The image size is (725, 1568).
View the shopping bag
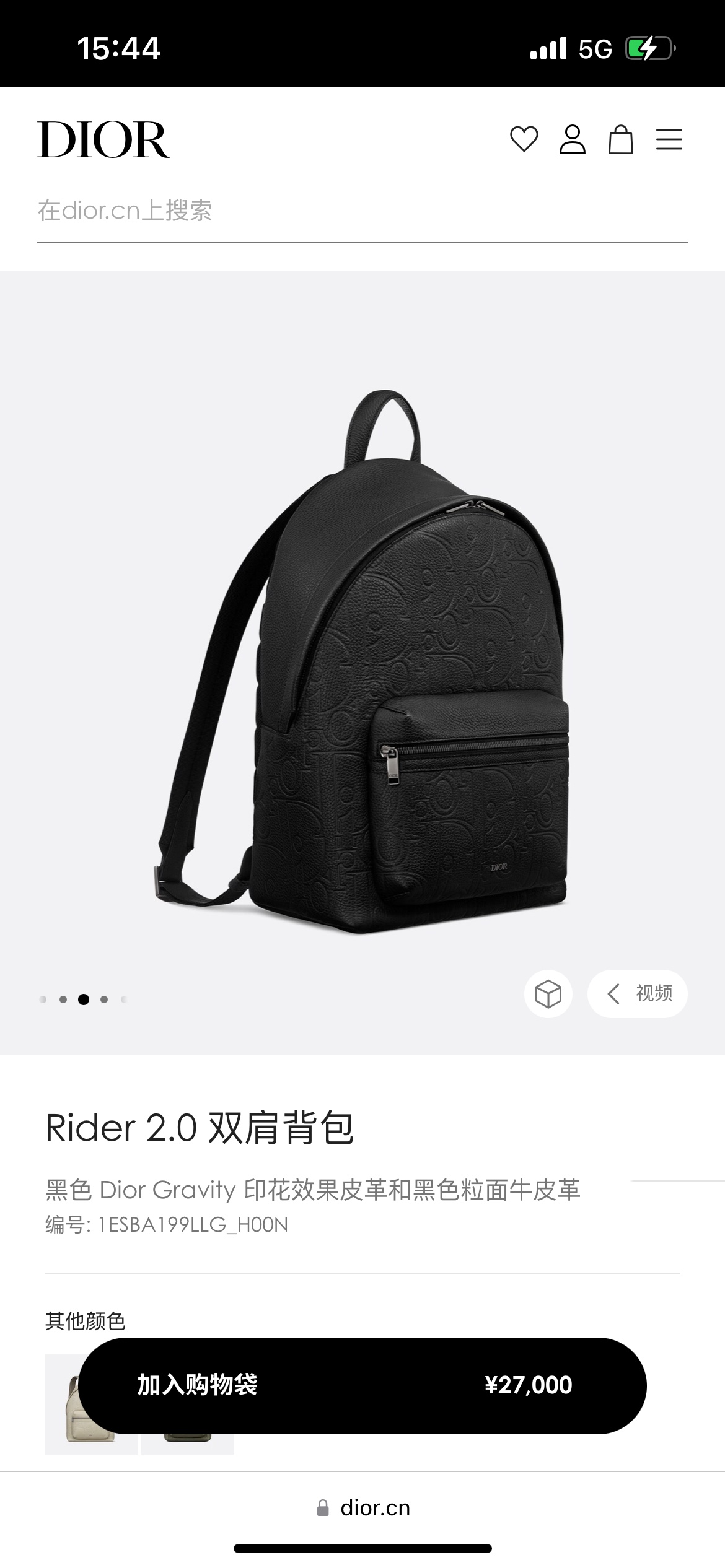click(x=620, y=139)
